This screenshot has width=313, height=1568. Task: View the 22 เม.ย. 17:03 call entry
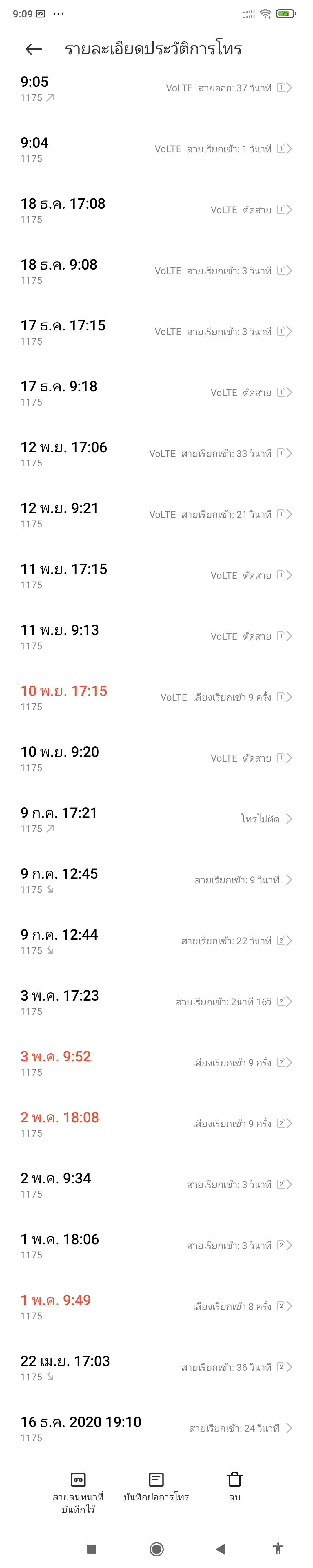(x=156, y=1366)
